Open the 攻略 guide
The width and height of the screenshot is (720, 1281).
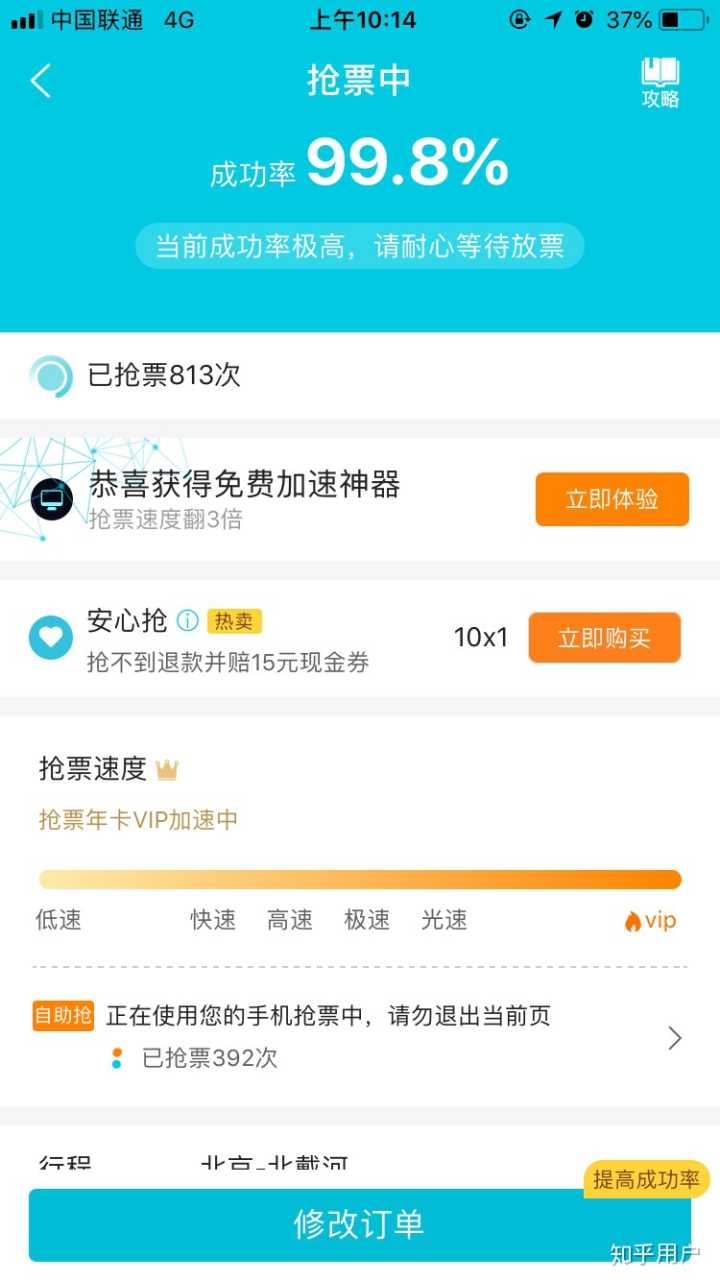coord(660,82)
